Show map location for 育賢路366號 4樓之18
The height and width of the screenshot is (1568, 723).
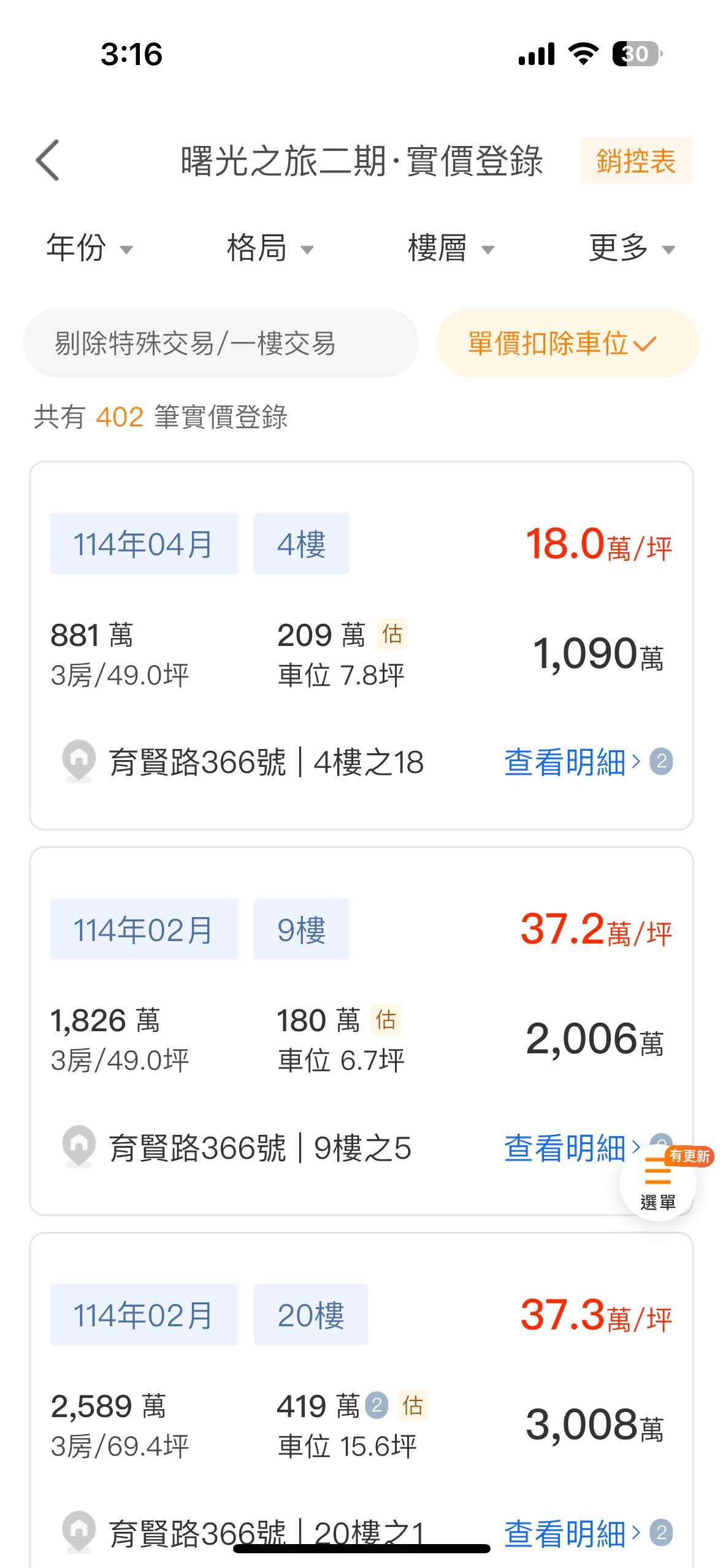tap(79, 761)
